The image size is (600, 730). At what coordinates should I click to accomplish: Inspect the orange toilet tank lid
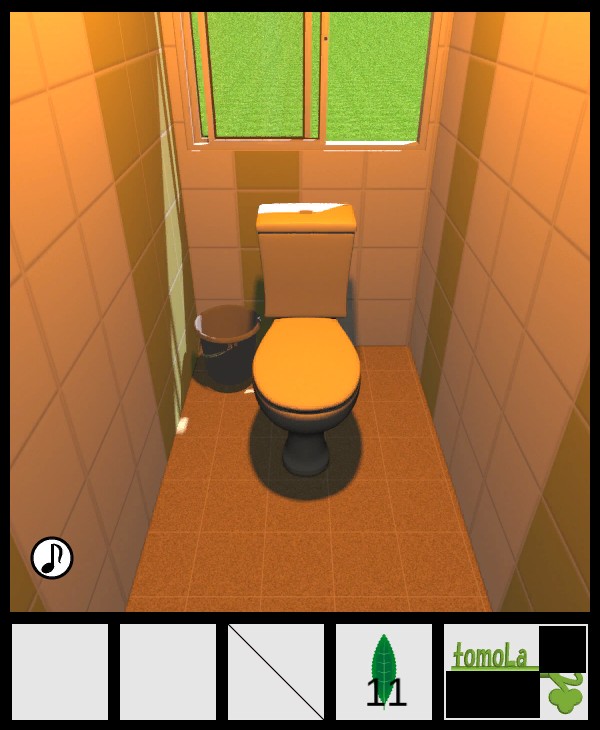tap(306, 217)
